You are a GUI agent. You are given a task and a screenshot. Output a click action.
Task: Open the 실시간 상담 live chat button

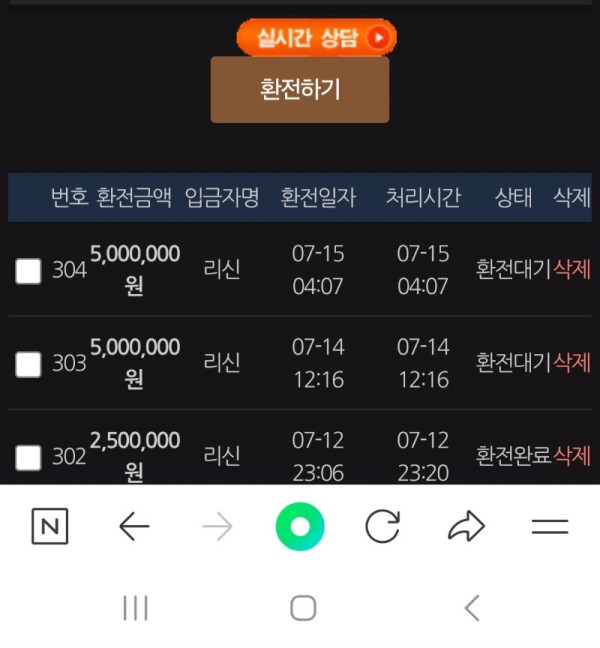(x=316, y=38)
